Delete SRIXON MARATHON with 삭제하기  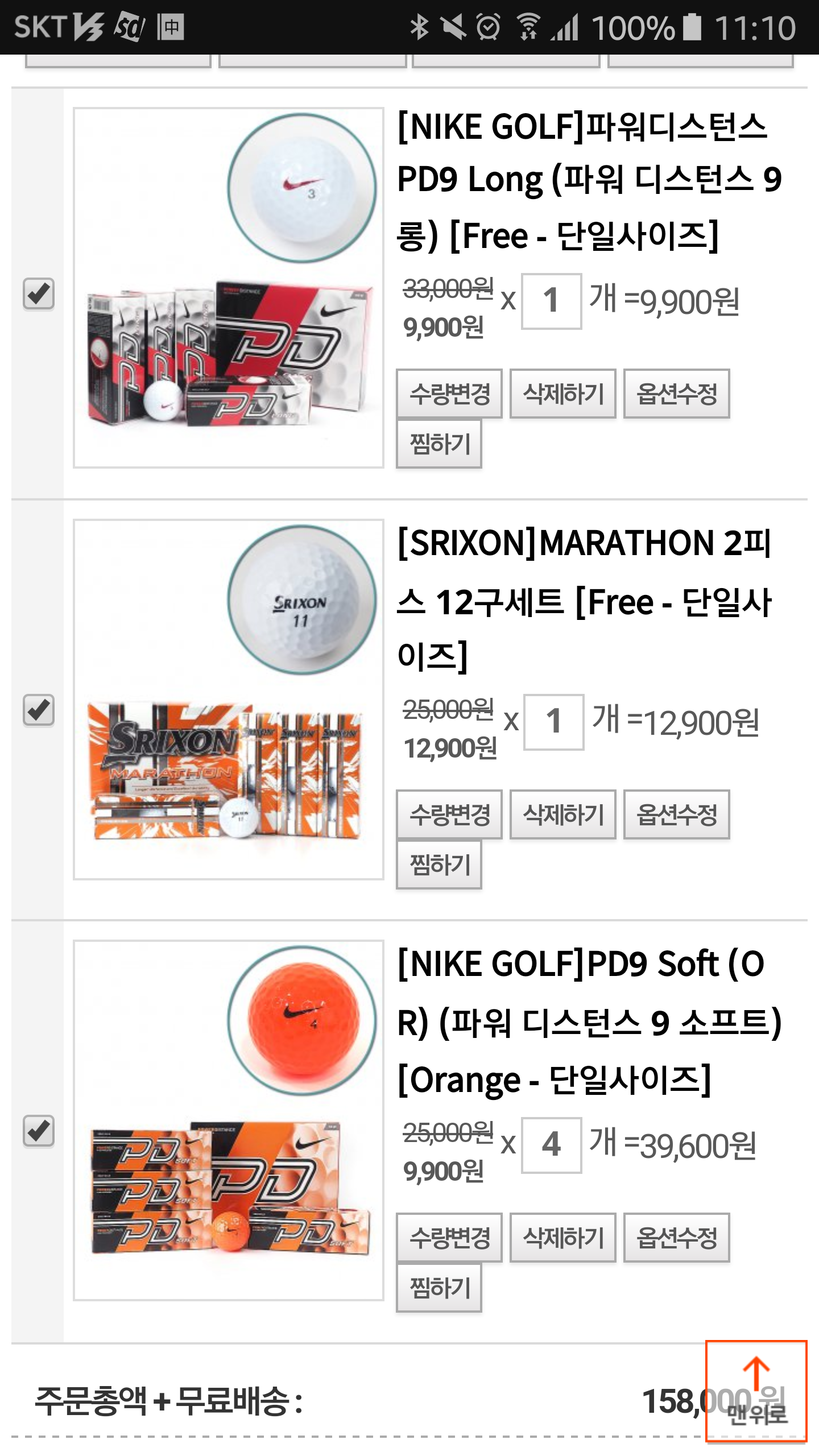click(562, 814)
